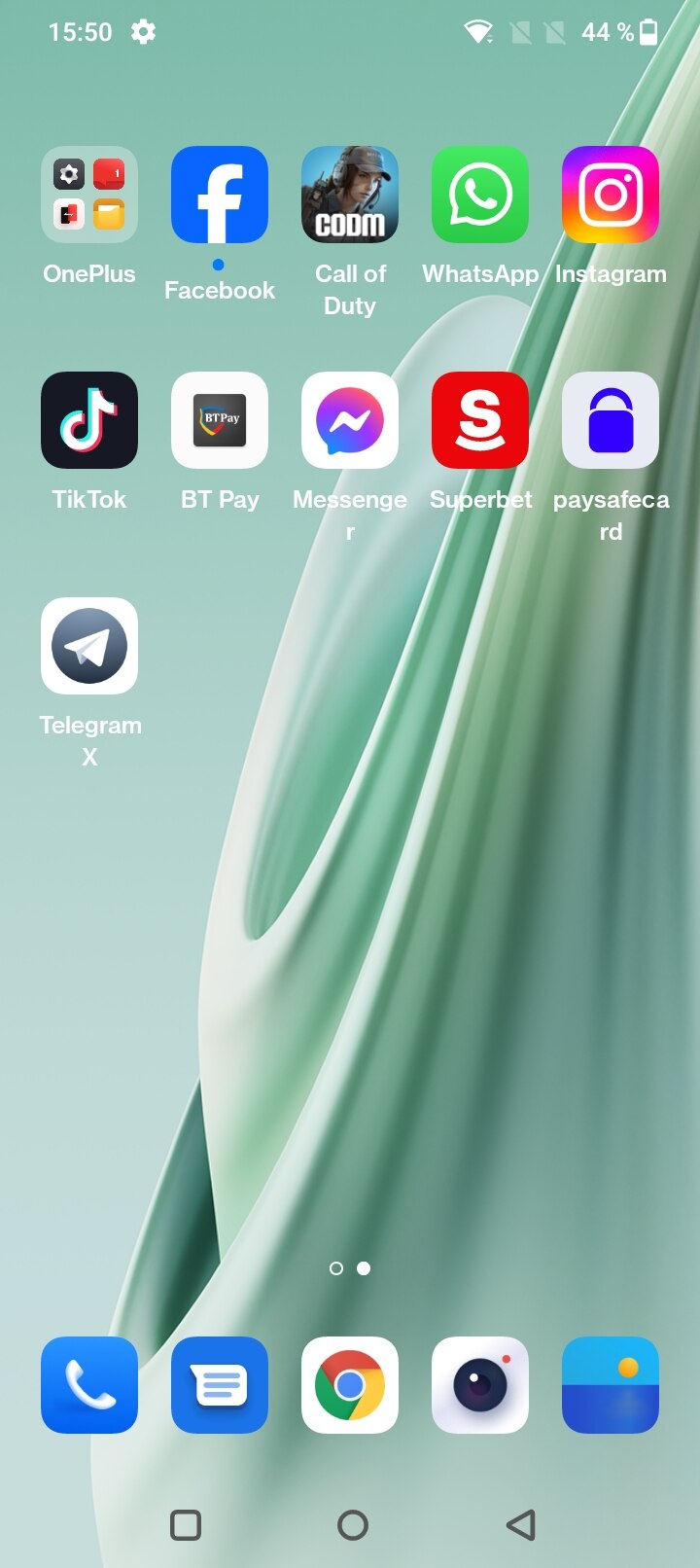700x1568 pixels.
Task: Open TikTok app
Action: click(89, 420)
